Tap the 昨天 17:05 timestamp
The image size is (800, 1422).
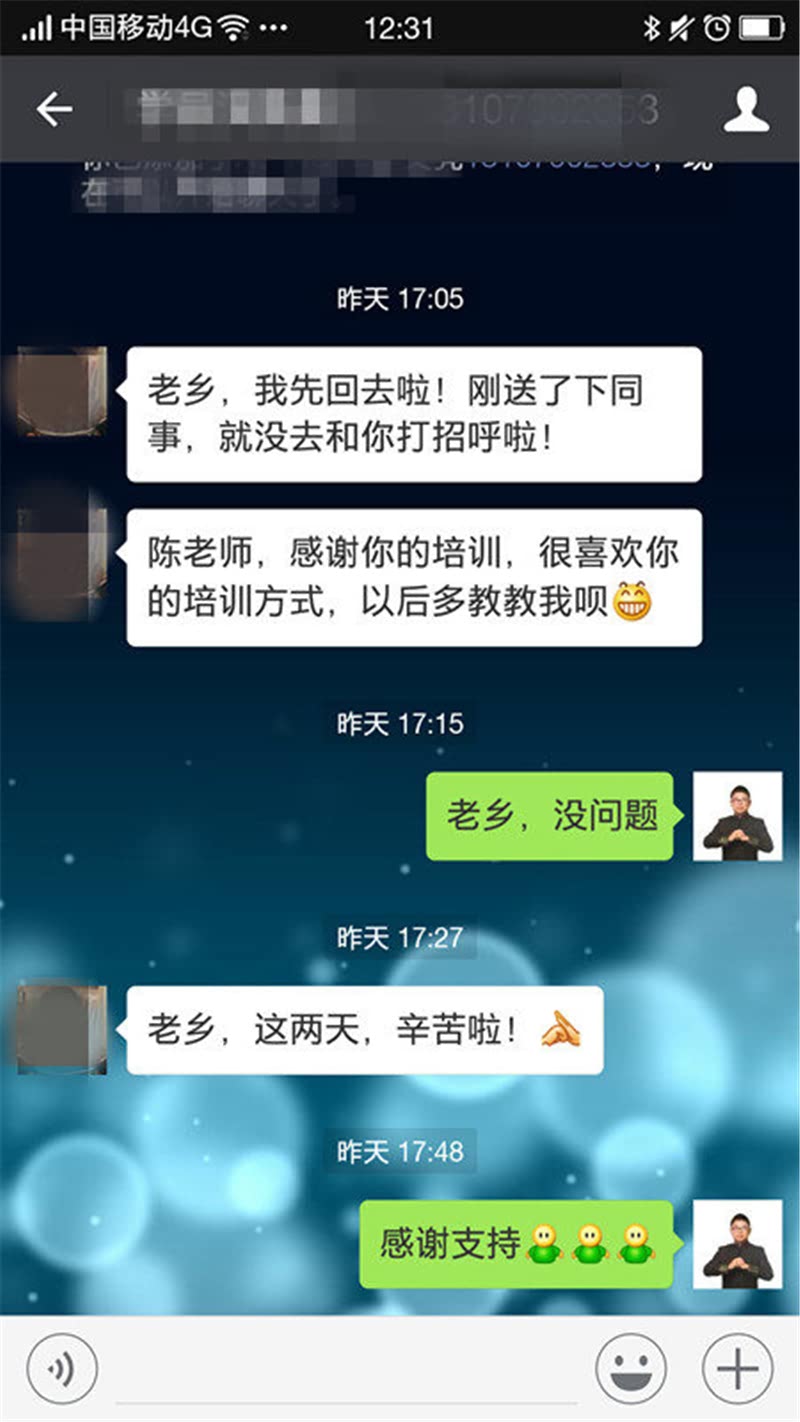pyautogui.click(x=400, y=296)
